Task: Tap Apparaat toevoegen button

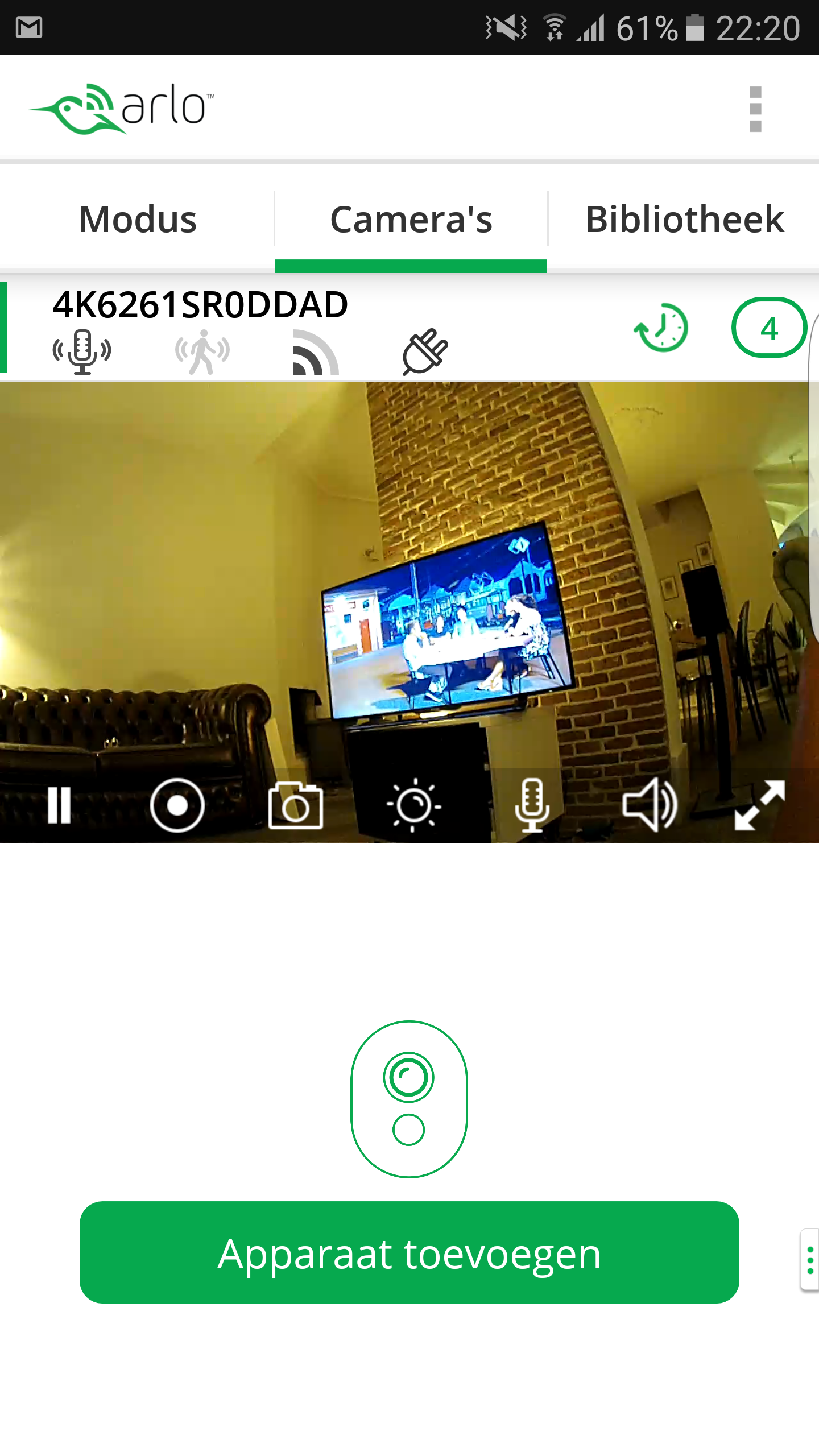Action: (409, 1252)
